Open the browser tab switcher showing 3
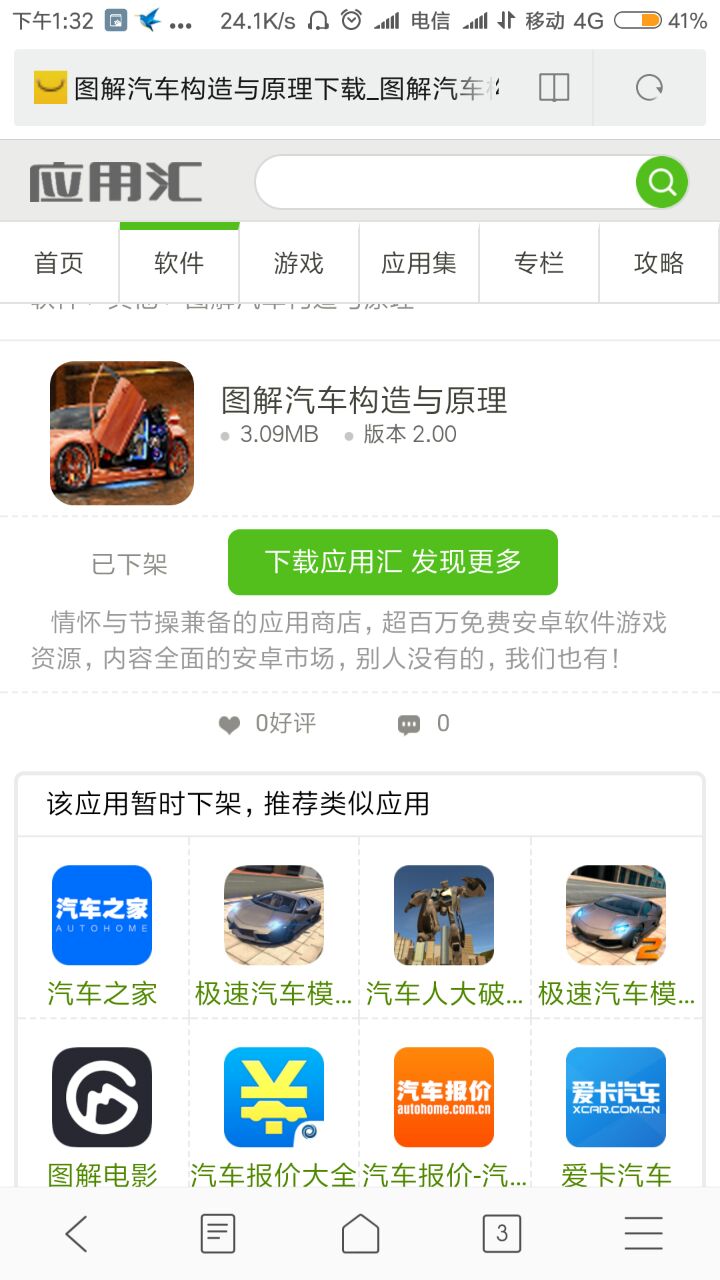This screenshot has height=1280, width=720. [x=501, y=1234]
